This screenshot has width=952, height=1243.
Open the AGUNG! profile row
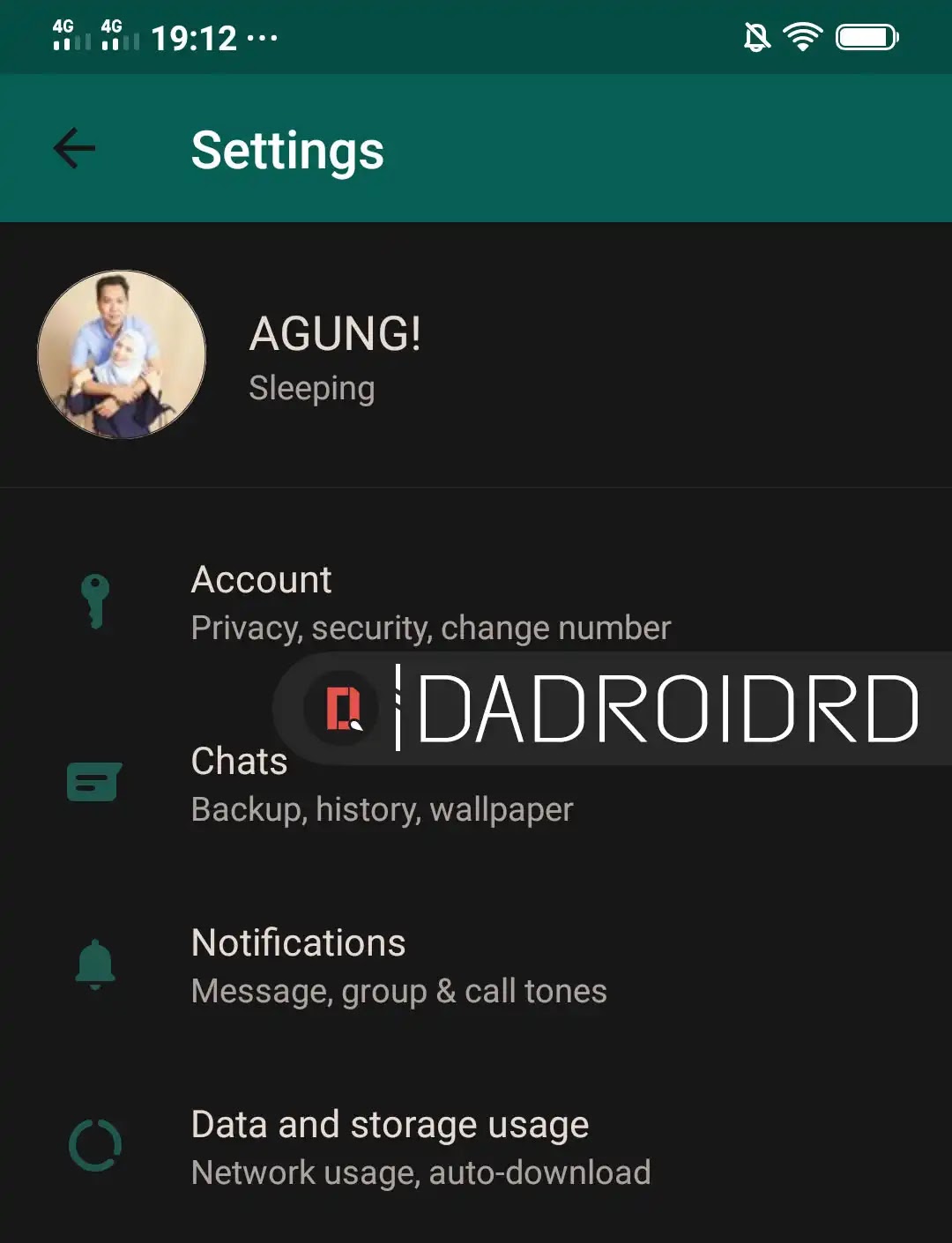335,356
